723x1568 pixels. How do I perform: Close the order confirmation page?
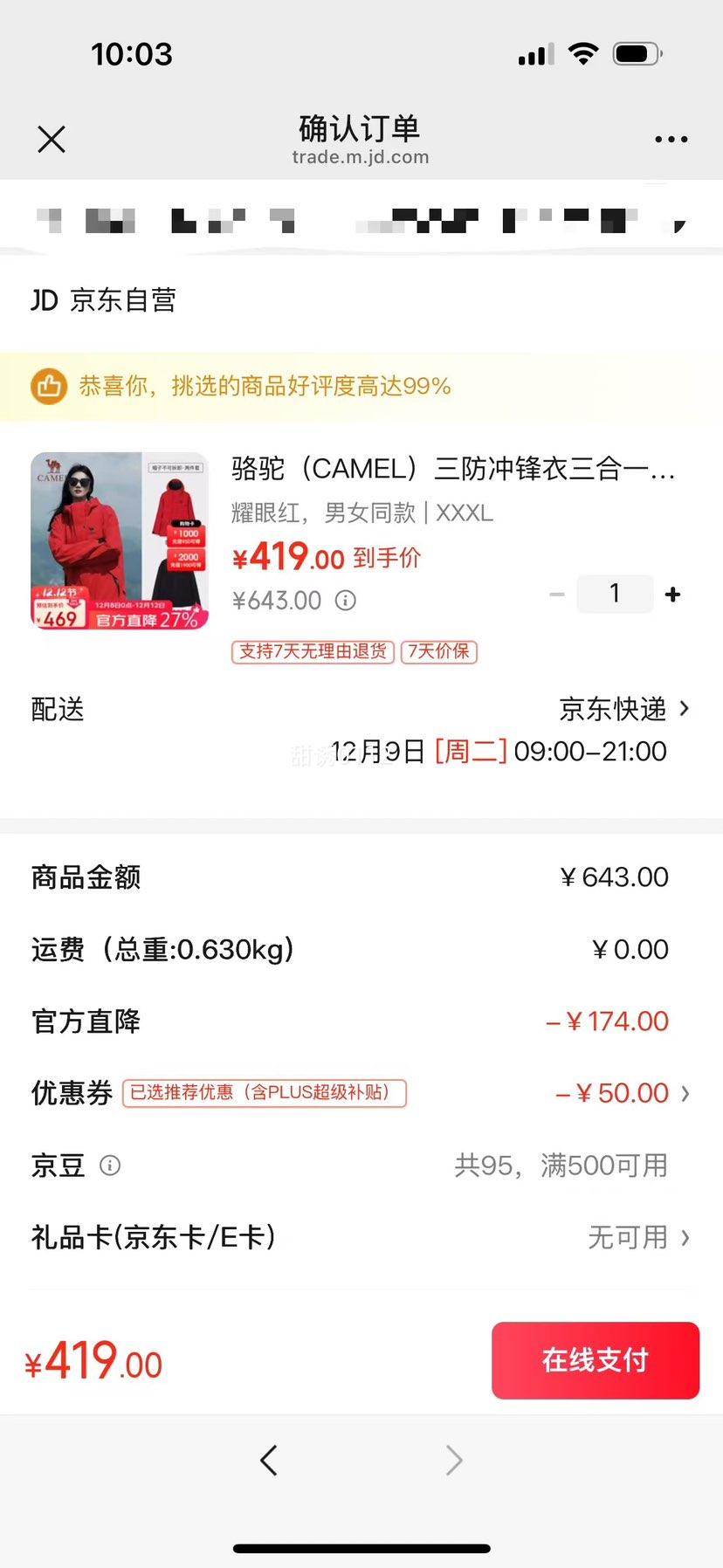51,140
